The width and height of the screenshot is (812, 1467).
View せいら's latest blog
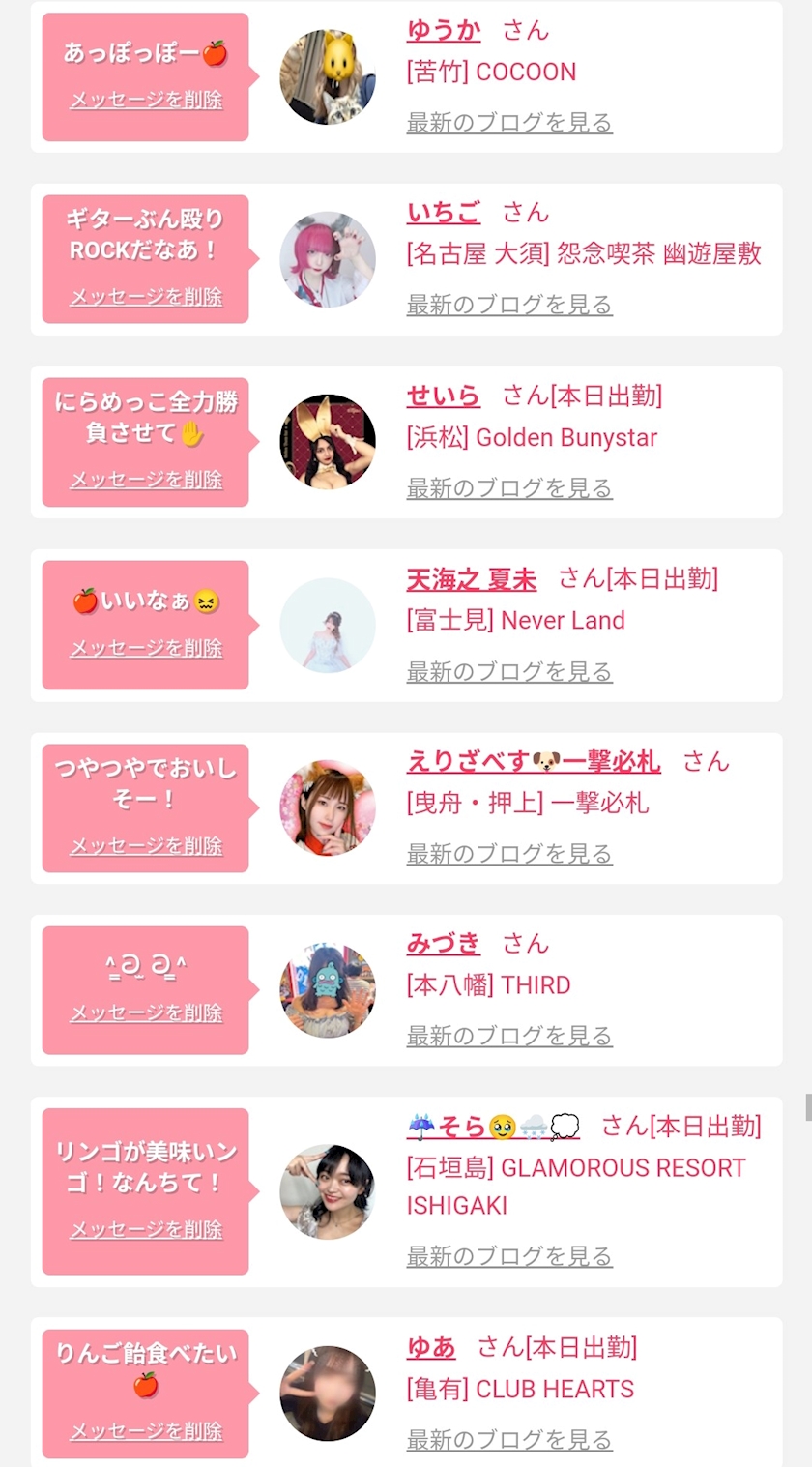click(509, 488)
